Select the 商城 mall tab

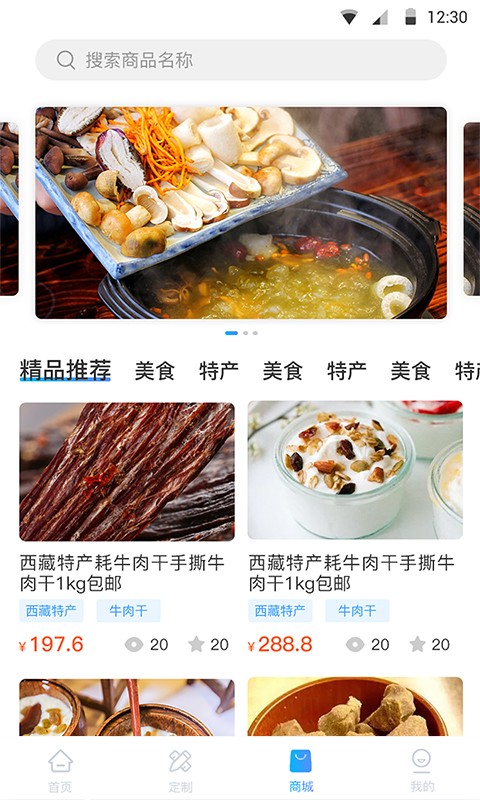(301, 770)
